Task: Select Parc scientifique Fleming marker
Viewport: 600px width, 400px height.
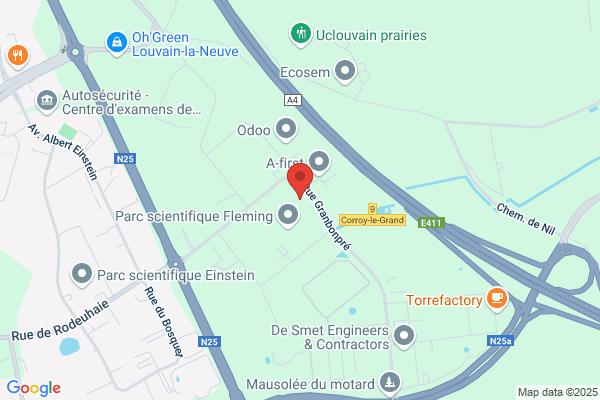Action: [x=289, y=215]
